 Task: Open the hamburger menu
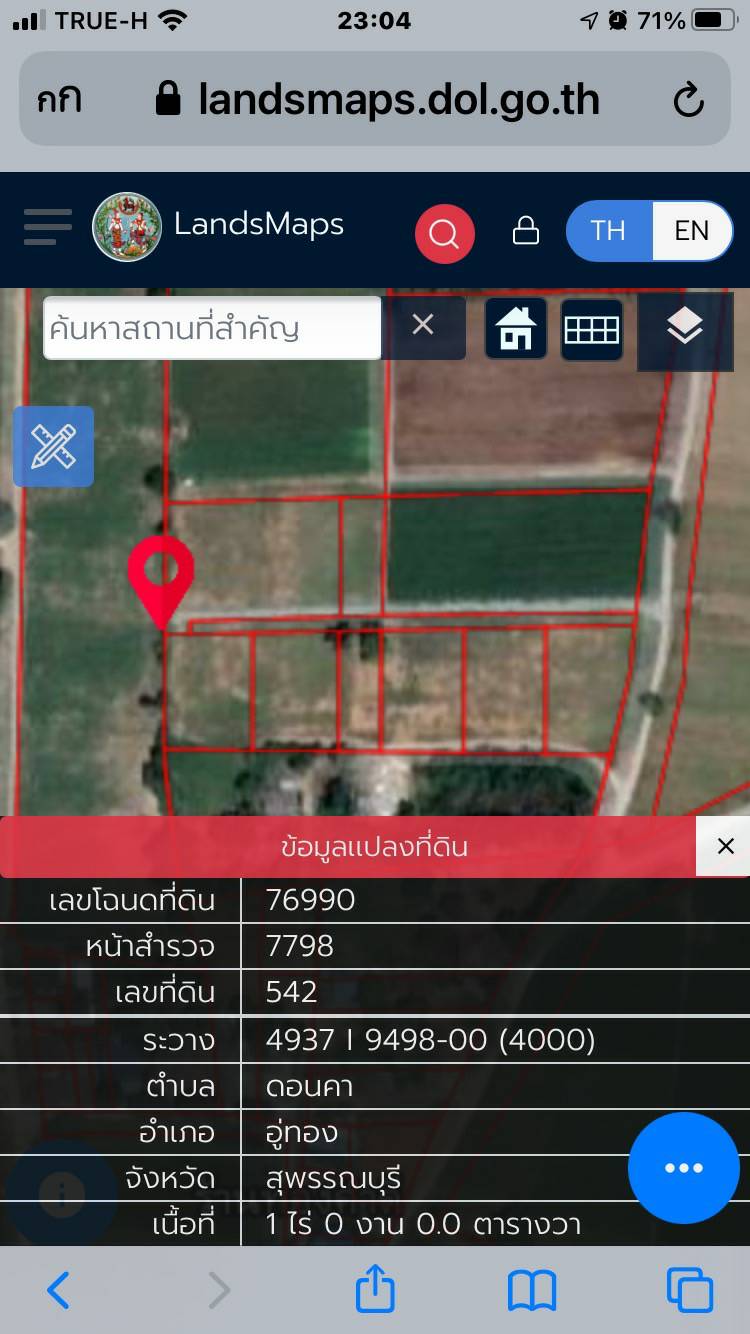(48, 228)
